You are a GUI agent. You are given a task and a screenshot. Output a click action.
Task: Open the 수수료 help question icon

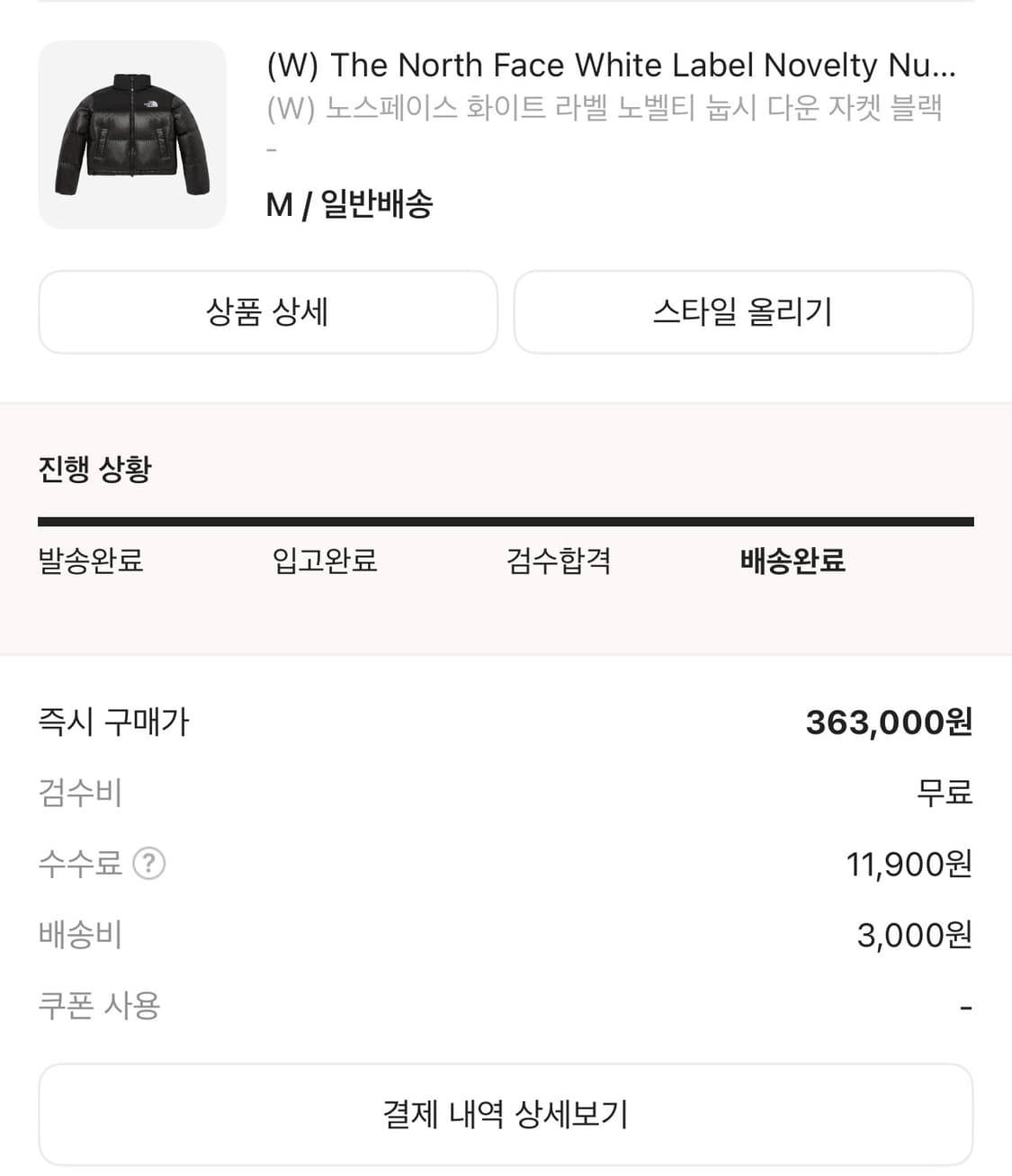point(148,864)
